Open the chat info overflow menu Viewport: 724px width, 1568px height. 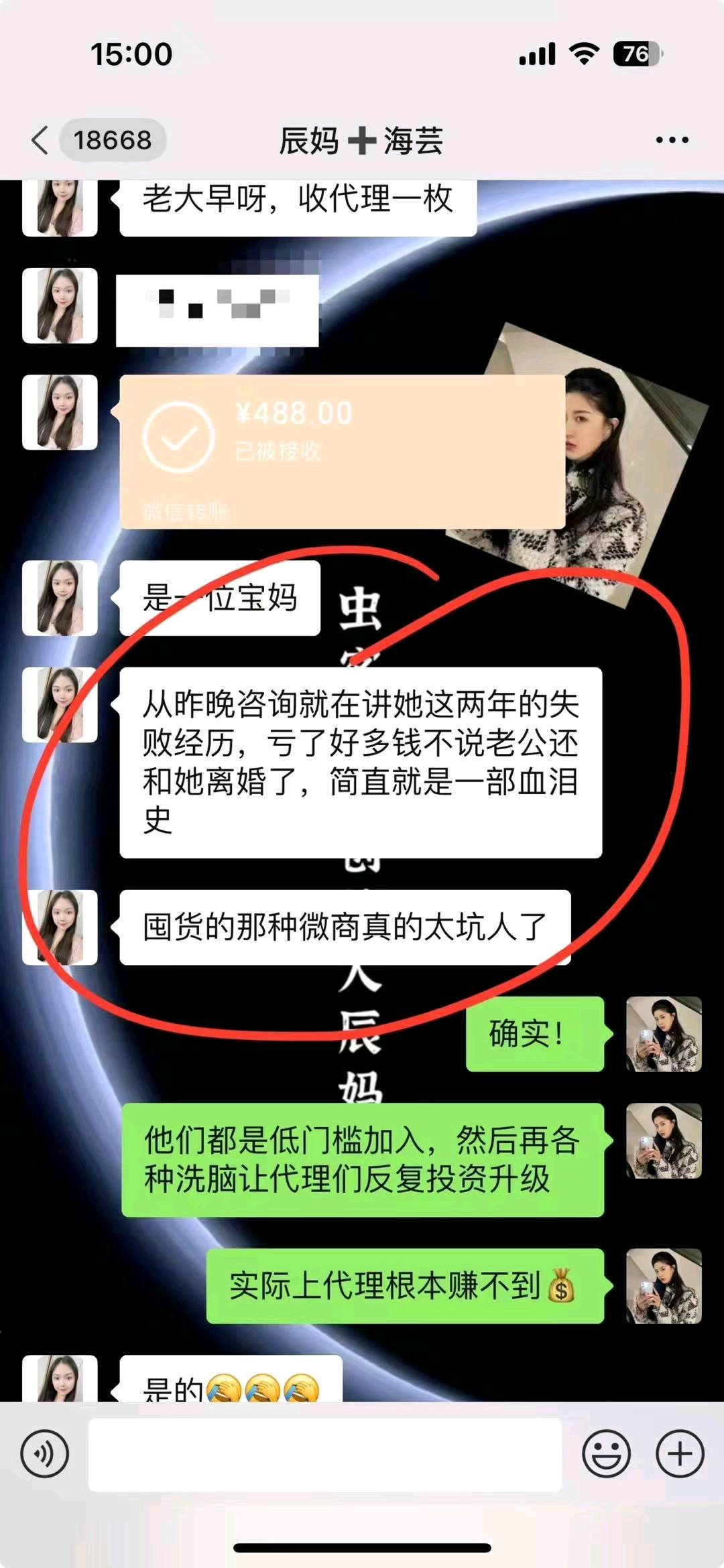coord(672,140)
